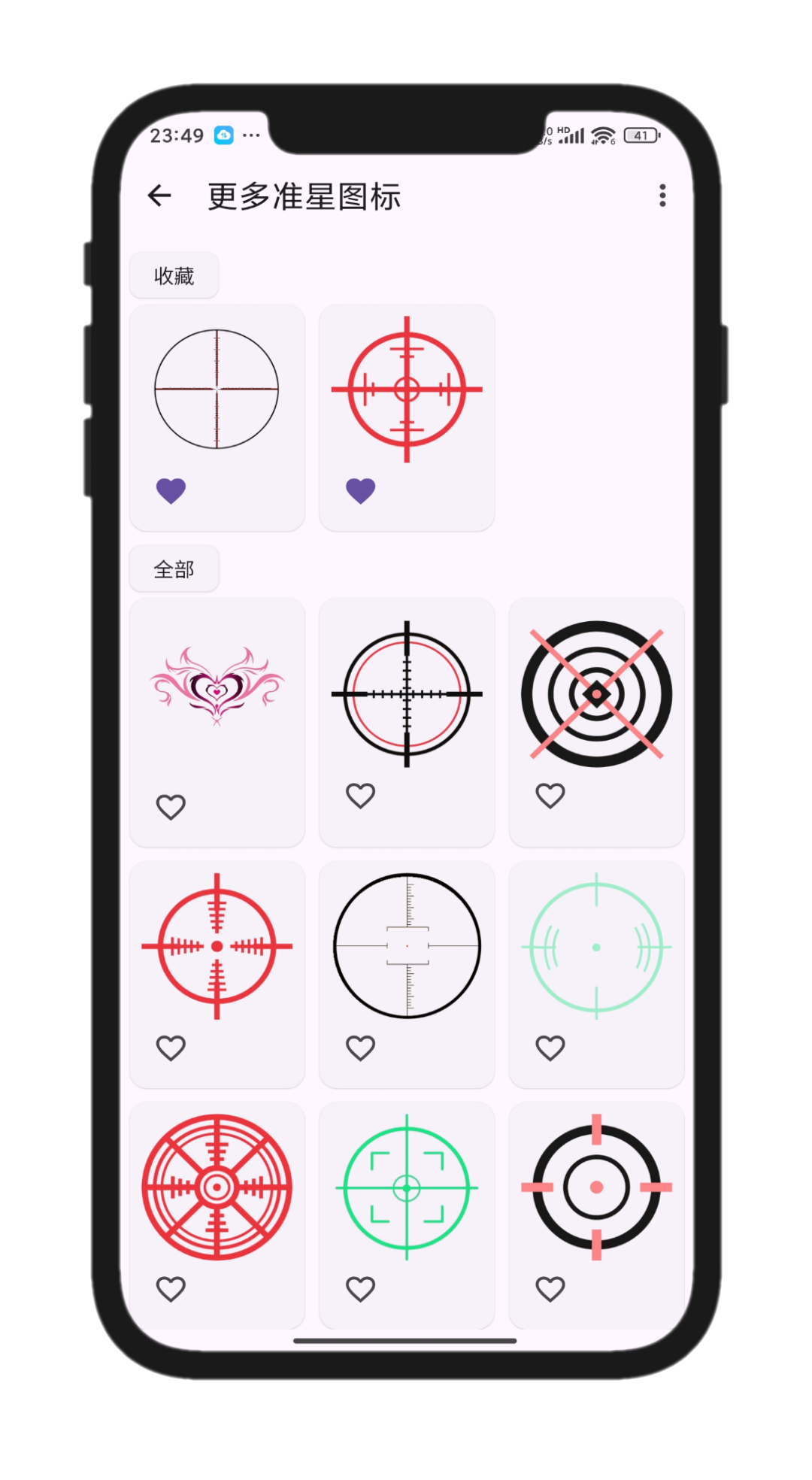Choose the black and red ring crosshair
Image resolution: width=812 pixels, height=1480 pixels.
[407, 693]
